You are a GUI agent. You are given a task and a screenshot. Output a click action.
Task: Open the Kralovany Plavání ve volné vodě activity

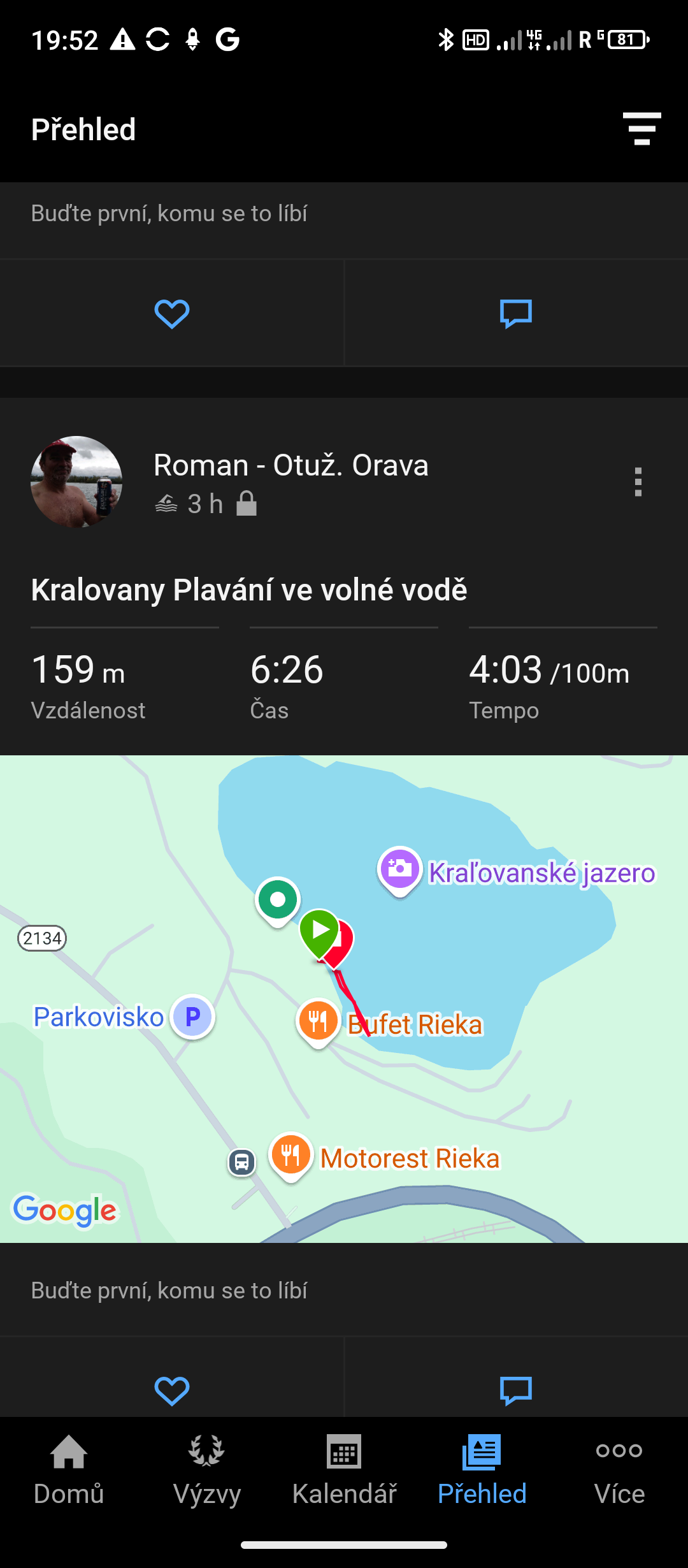coord(249,590)
